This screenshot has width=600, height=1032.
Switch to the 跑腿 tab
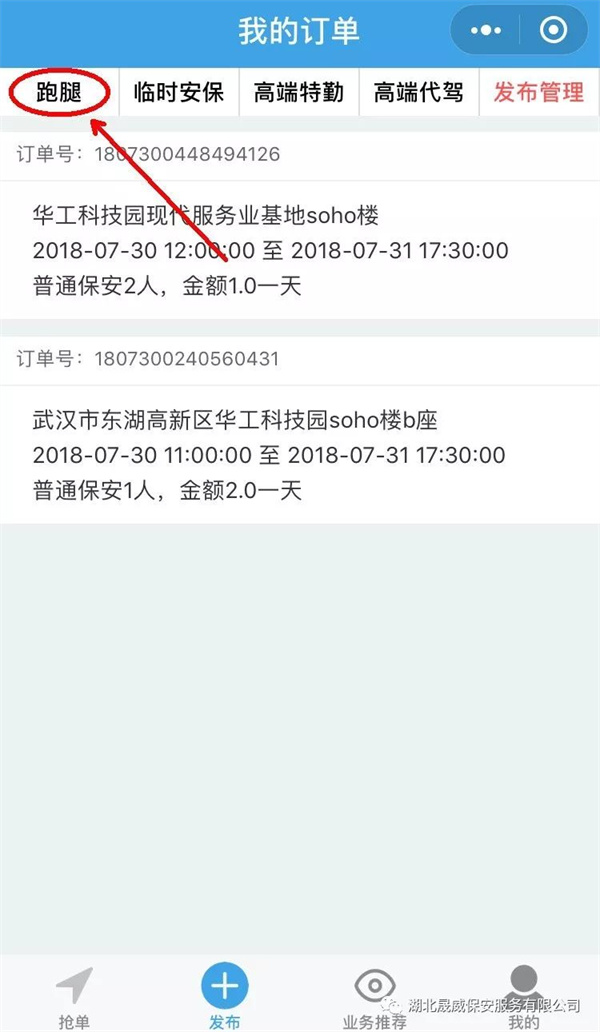click(59, 93)
